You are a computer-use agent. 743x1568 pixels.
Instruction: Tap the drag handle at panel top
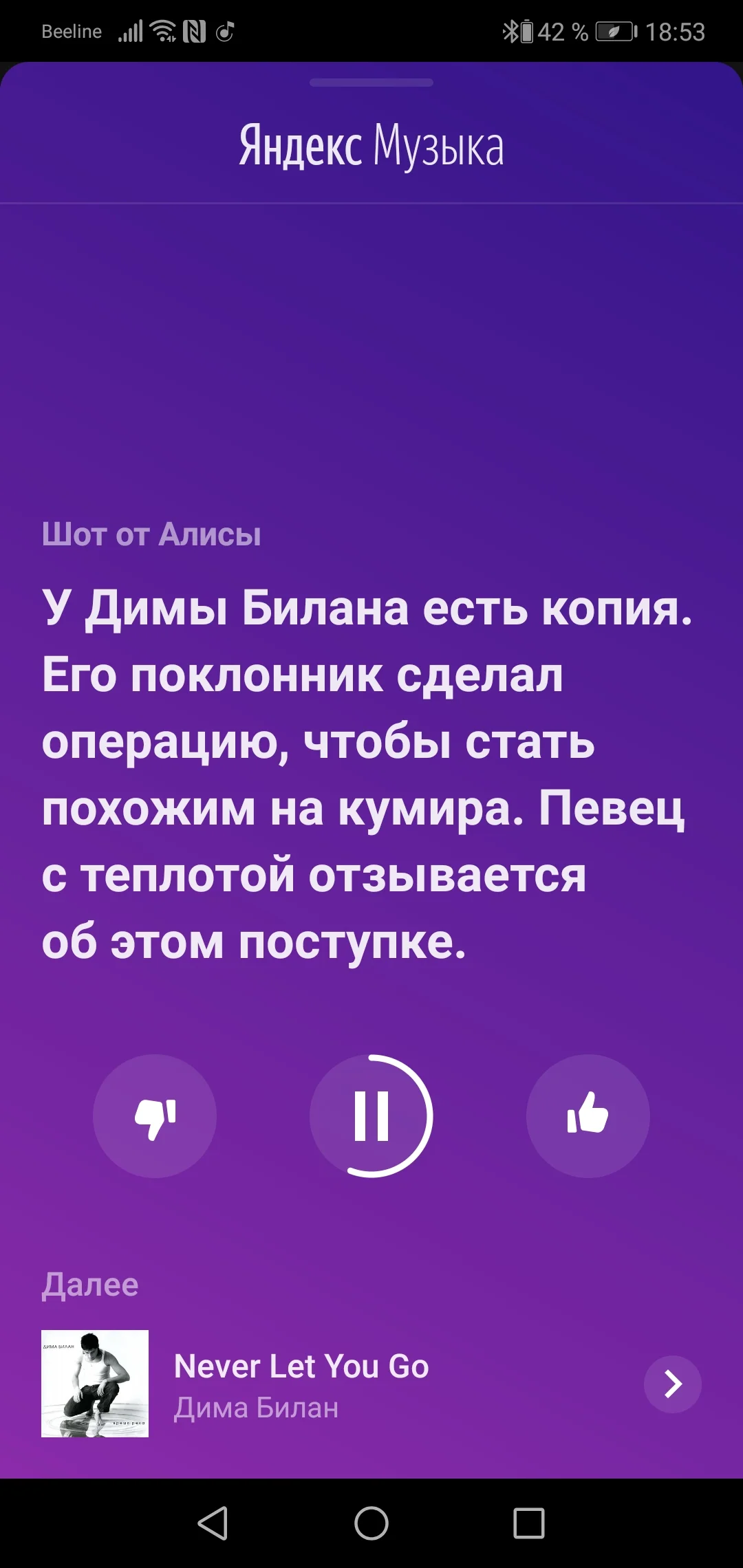pos(371,83)
